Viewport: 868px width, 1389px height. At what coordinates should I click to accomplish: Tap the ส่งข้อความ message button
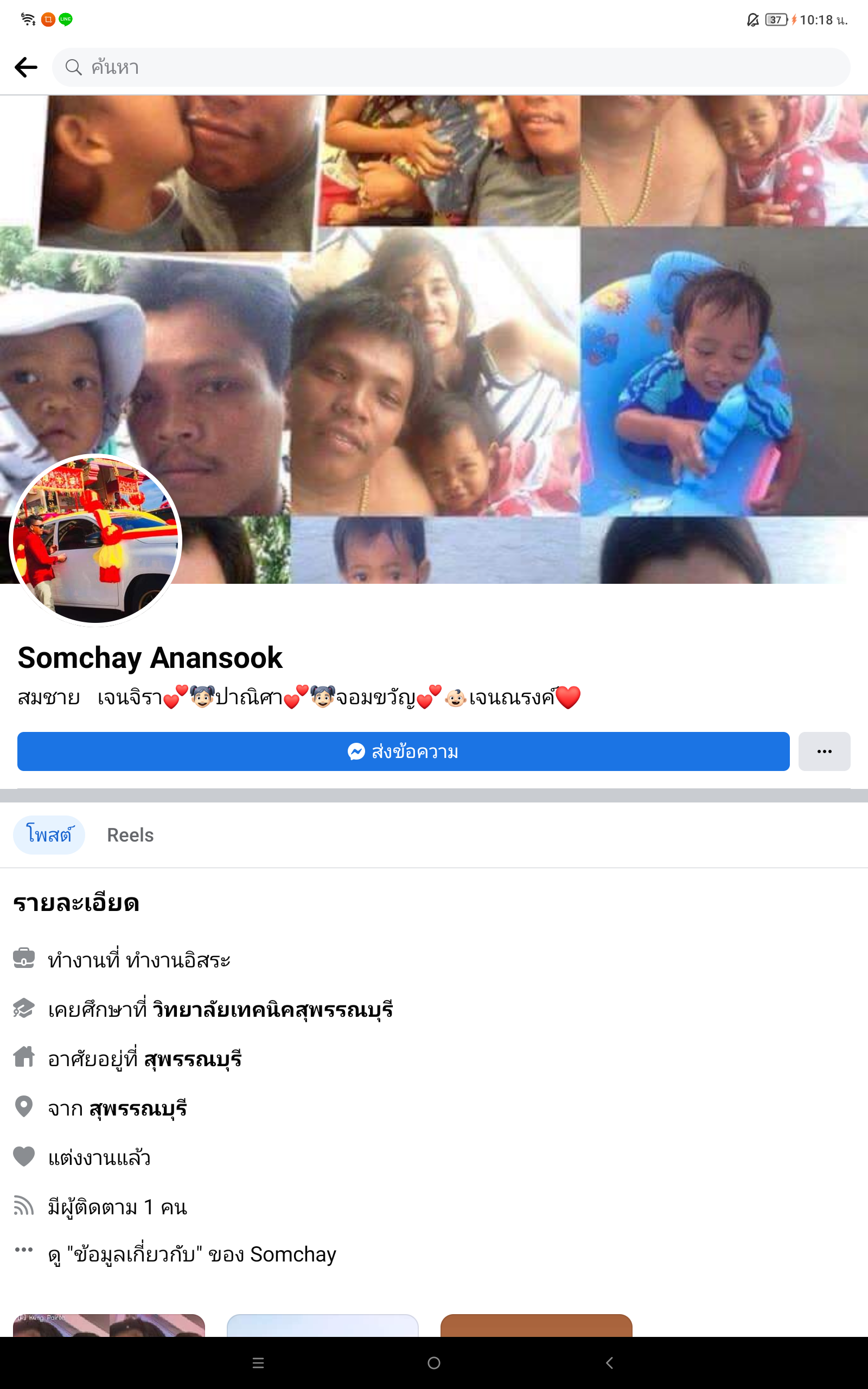(x=403, y=751)
